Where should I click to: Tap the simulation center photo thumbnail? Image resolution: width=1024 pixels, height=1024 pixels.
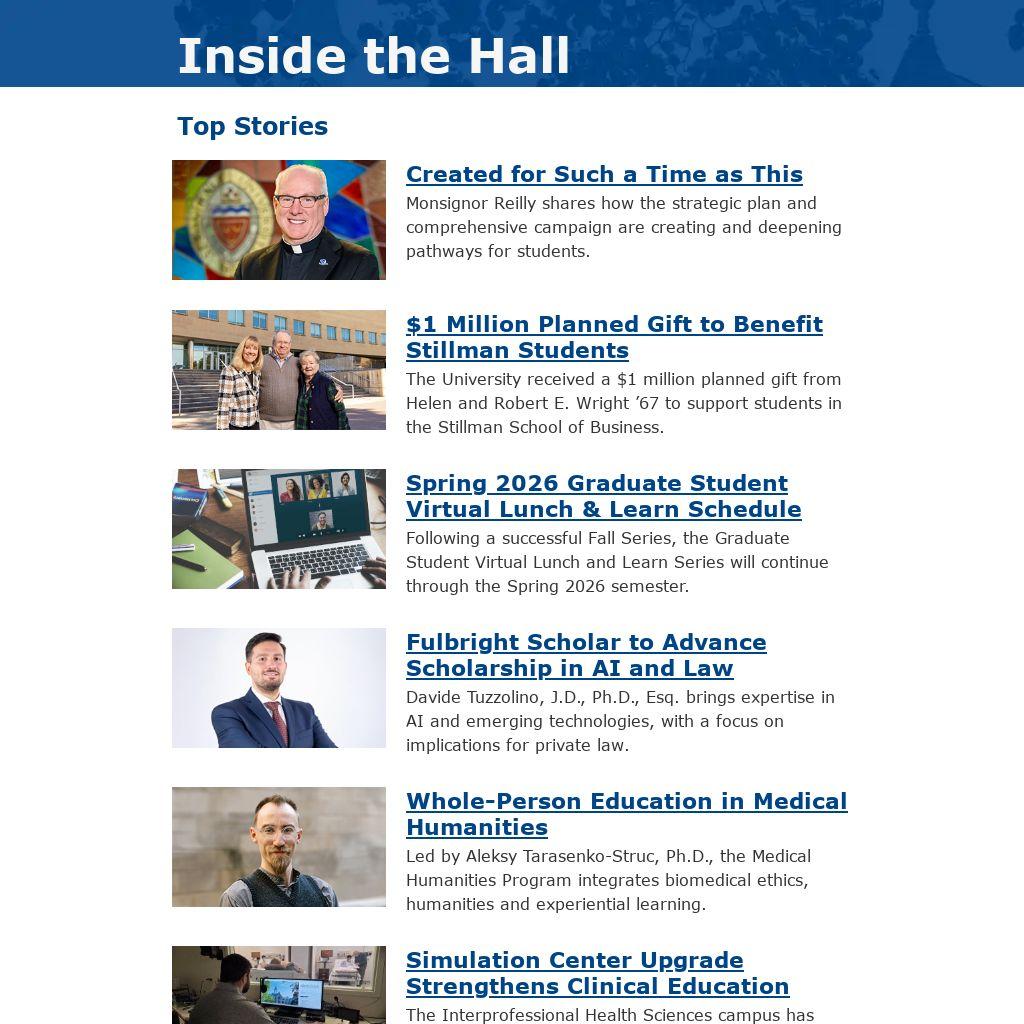(x=279, y=986)
